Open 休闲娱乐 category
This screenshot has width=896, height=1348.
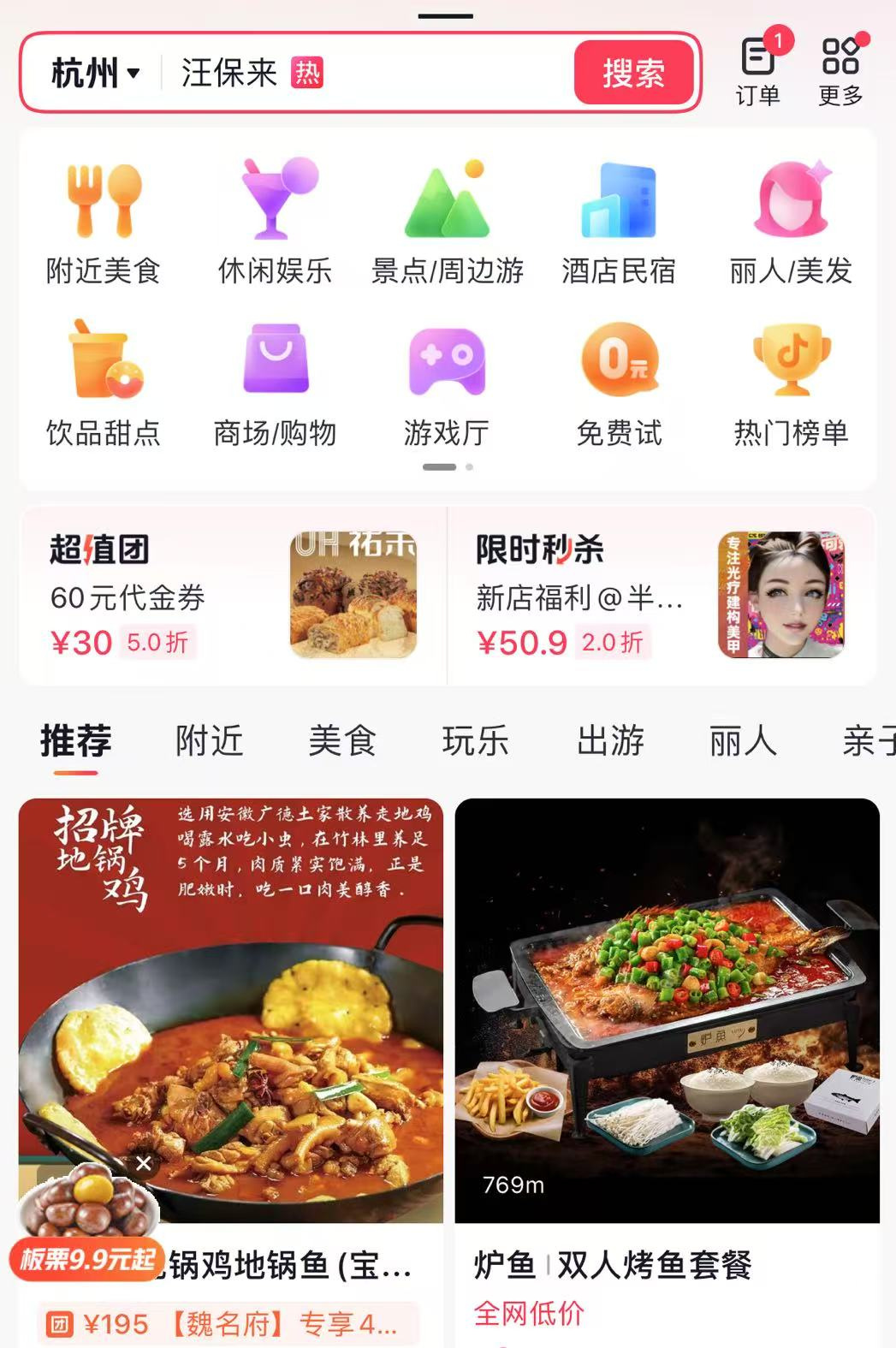point(275,221)
